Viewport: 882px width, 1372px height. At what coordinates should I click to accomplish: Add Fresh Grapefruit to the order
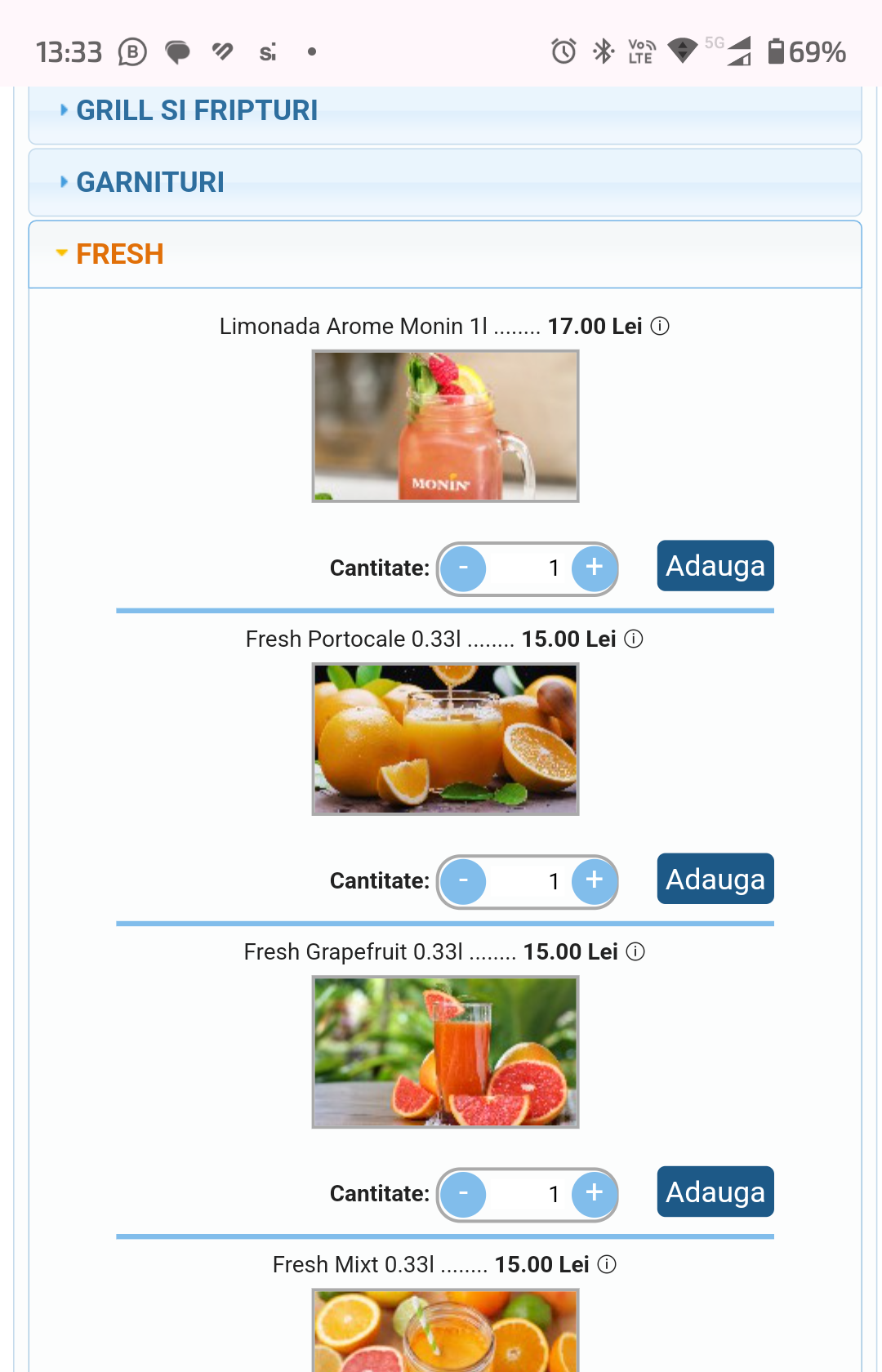[x=715, y=1192]
